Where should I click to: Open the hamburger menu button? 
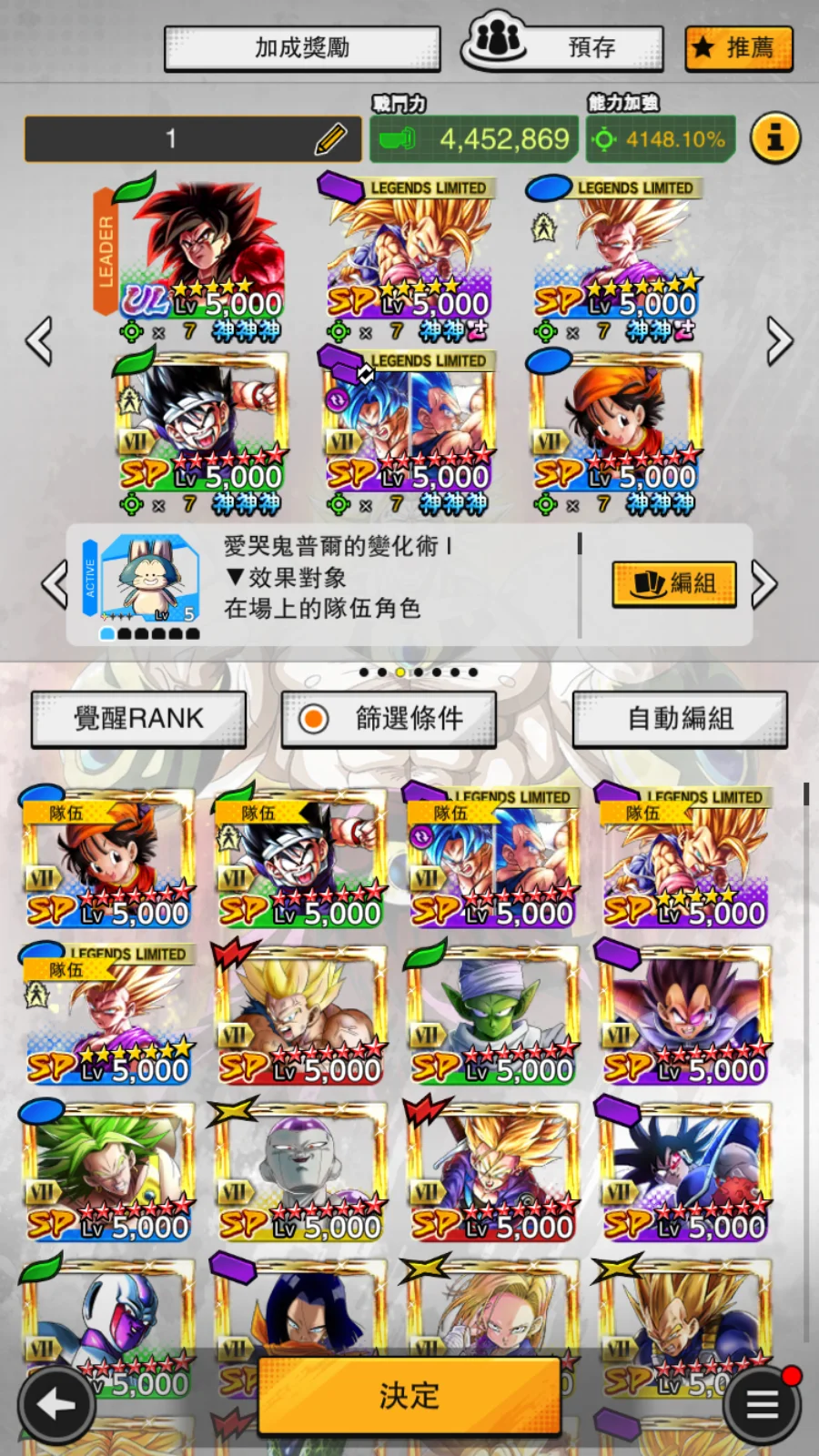point(763,1405)
